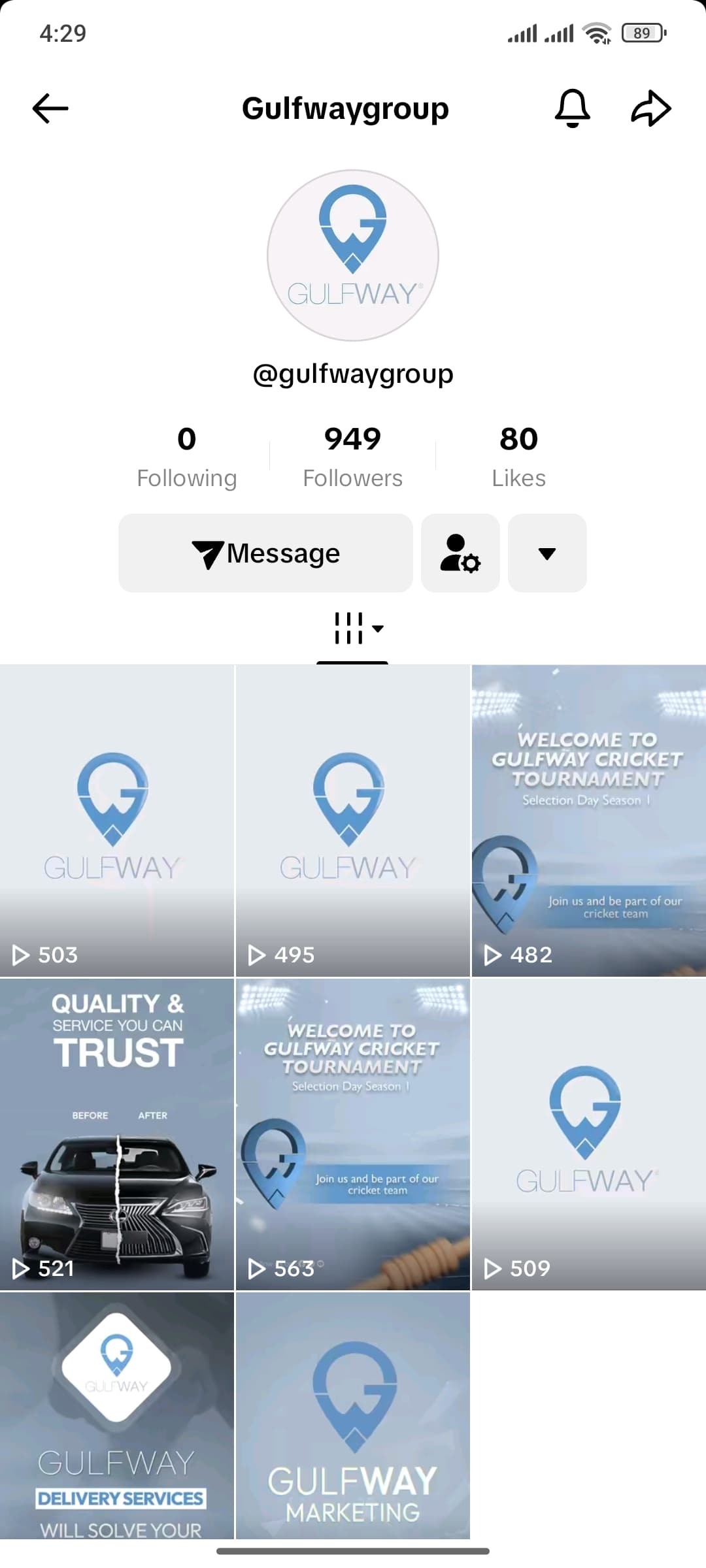The height and width of the screenshot is (1568, 706).
Task: Go back using the top-left arrow
Action: [50, 108]
